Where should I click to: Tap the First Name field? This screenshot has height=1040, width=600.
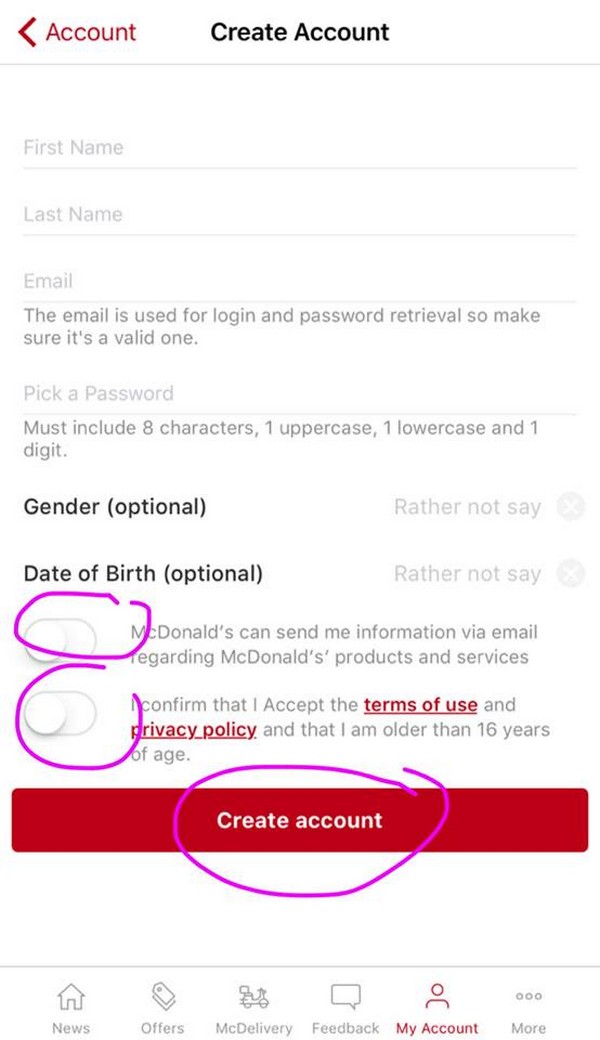pos(300,147)
